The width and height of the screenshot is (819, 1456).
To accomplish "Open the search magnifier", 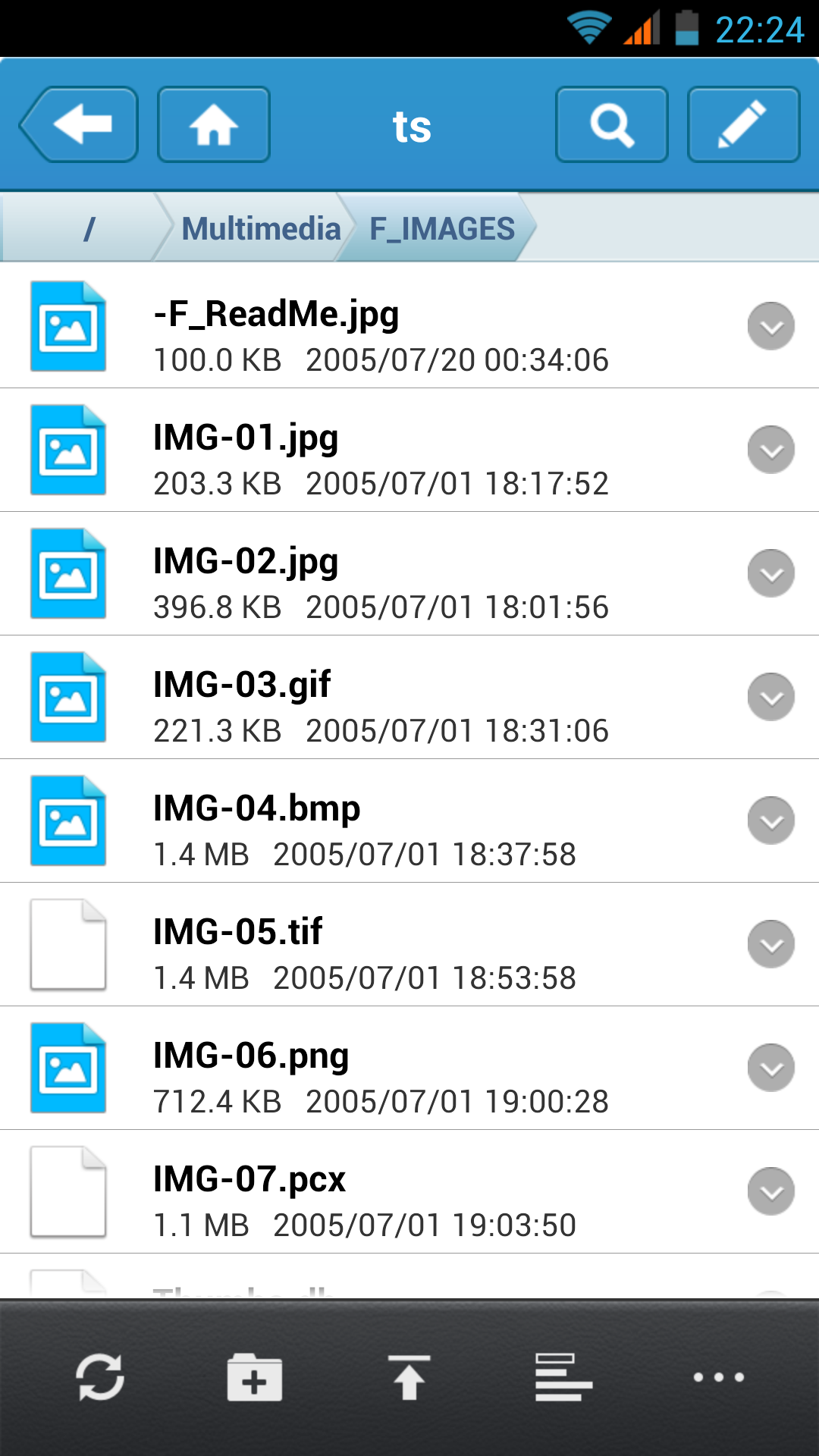I will pyautogui.click(x=611, y=124).
